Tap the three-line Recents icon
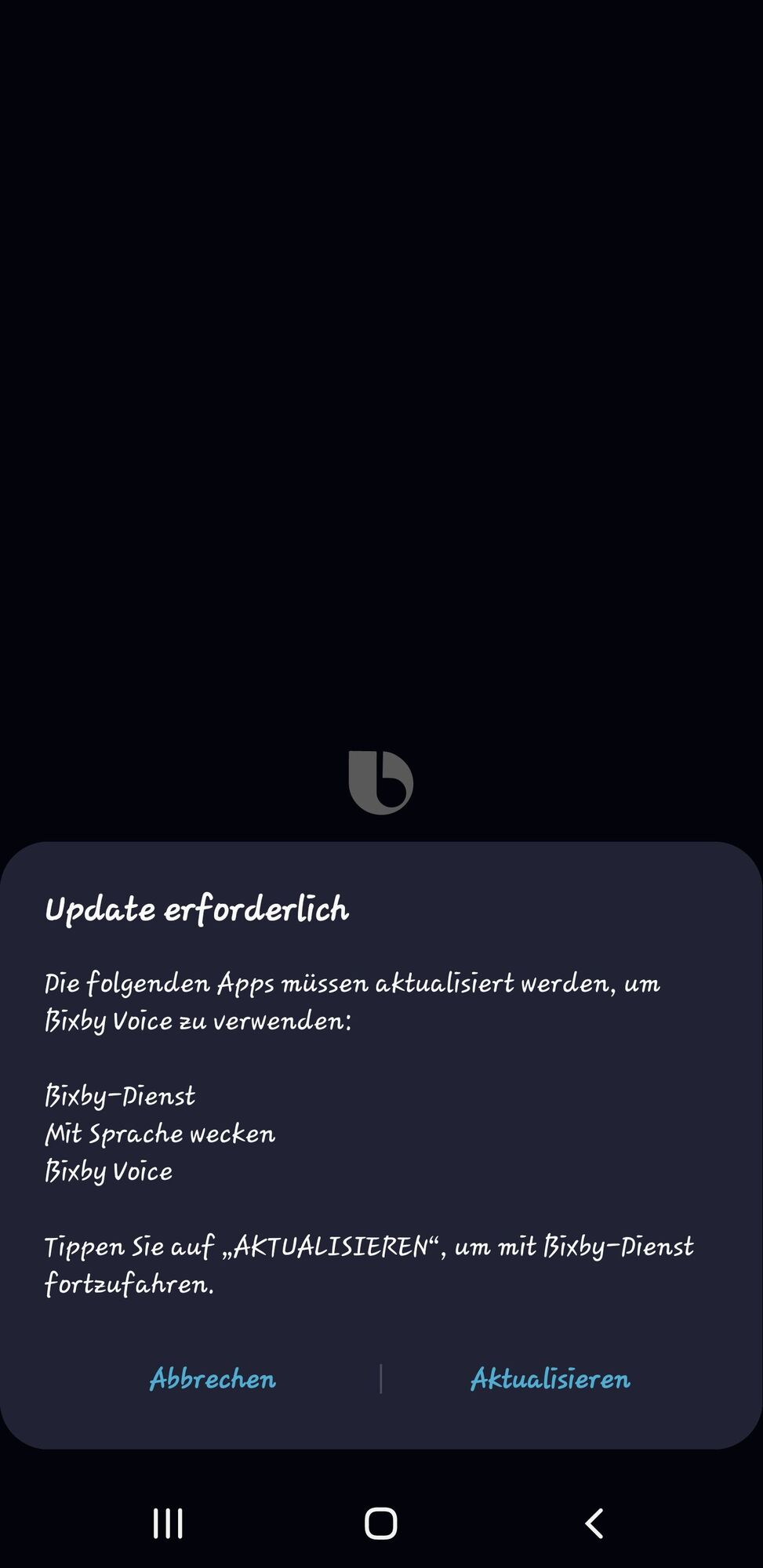The width and height of the screenshot is (763, 1568). [x=169, y=1523]
